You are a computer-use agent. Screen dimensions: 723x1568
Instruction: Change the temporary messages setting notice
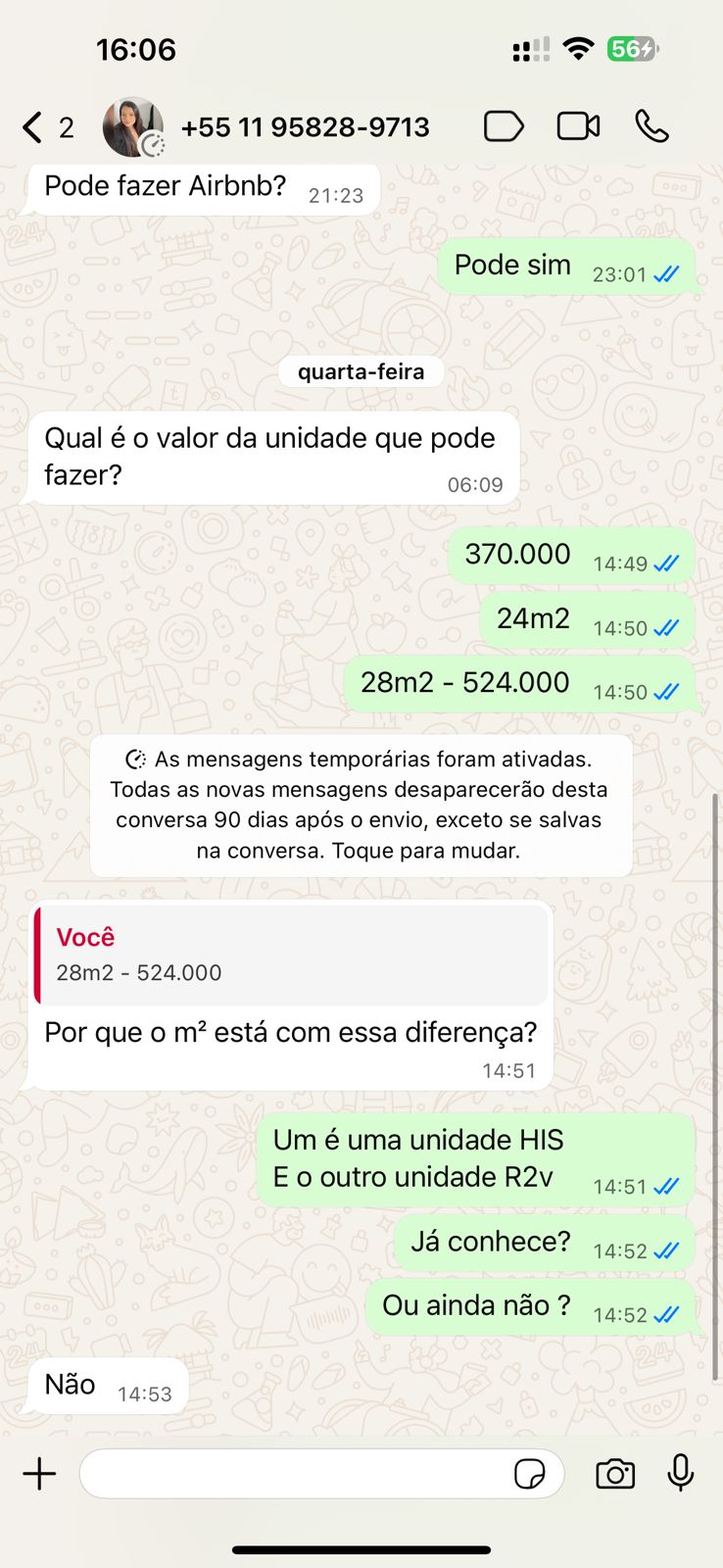click(x=361, y=805)
